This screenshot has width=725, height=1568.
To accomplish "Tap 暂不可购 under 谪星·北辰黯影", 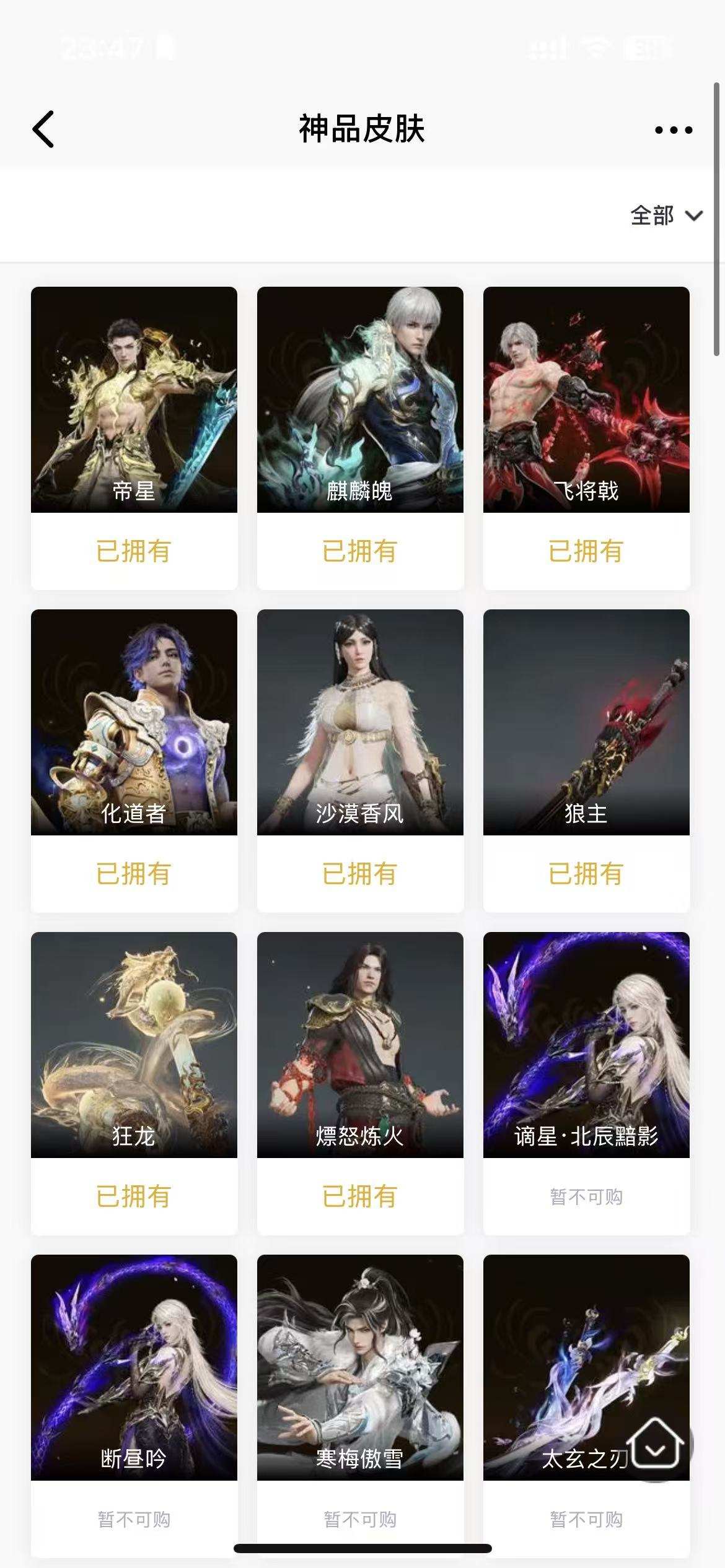I will pos(587,1197).
